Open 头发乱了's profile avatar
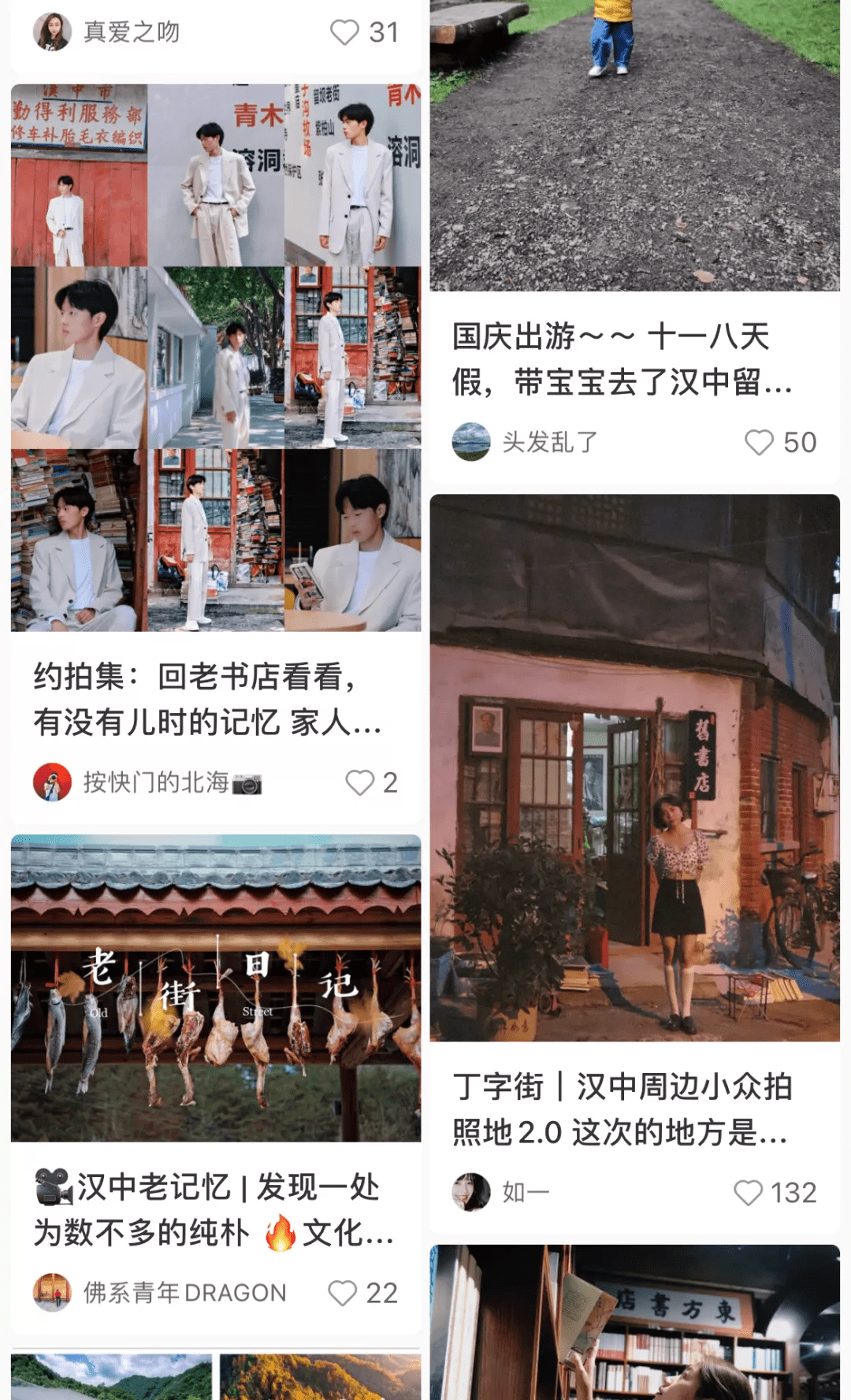This screenshot has height=1400, width=851. (471, 444)
